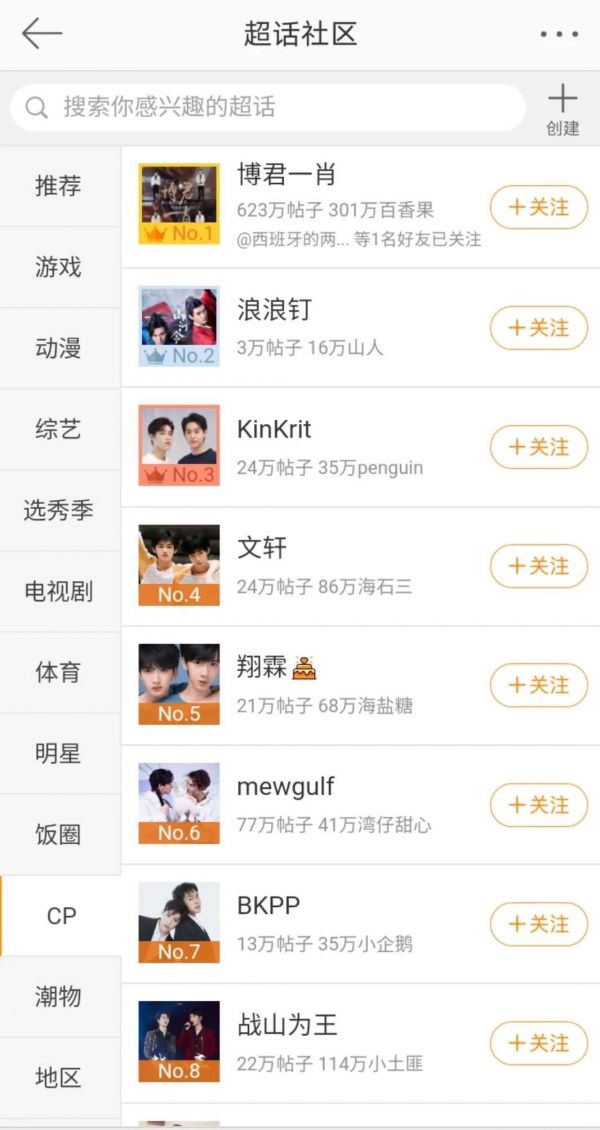
Task: Follow the 浪浪钉 super topic
Action: point(538,328)
